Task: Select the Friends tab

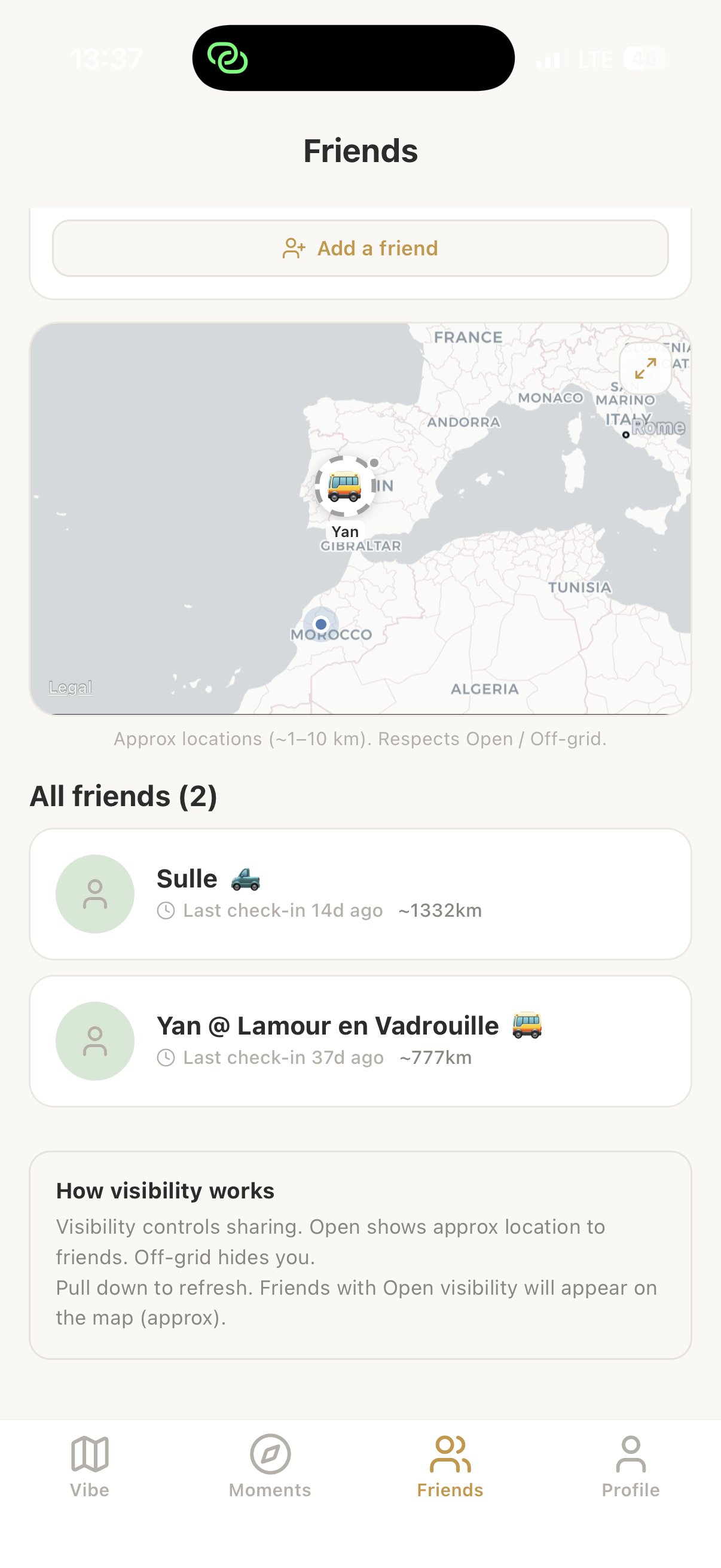Action: pos(450,1466)
